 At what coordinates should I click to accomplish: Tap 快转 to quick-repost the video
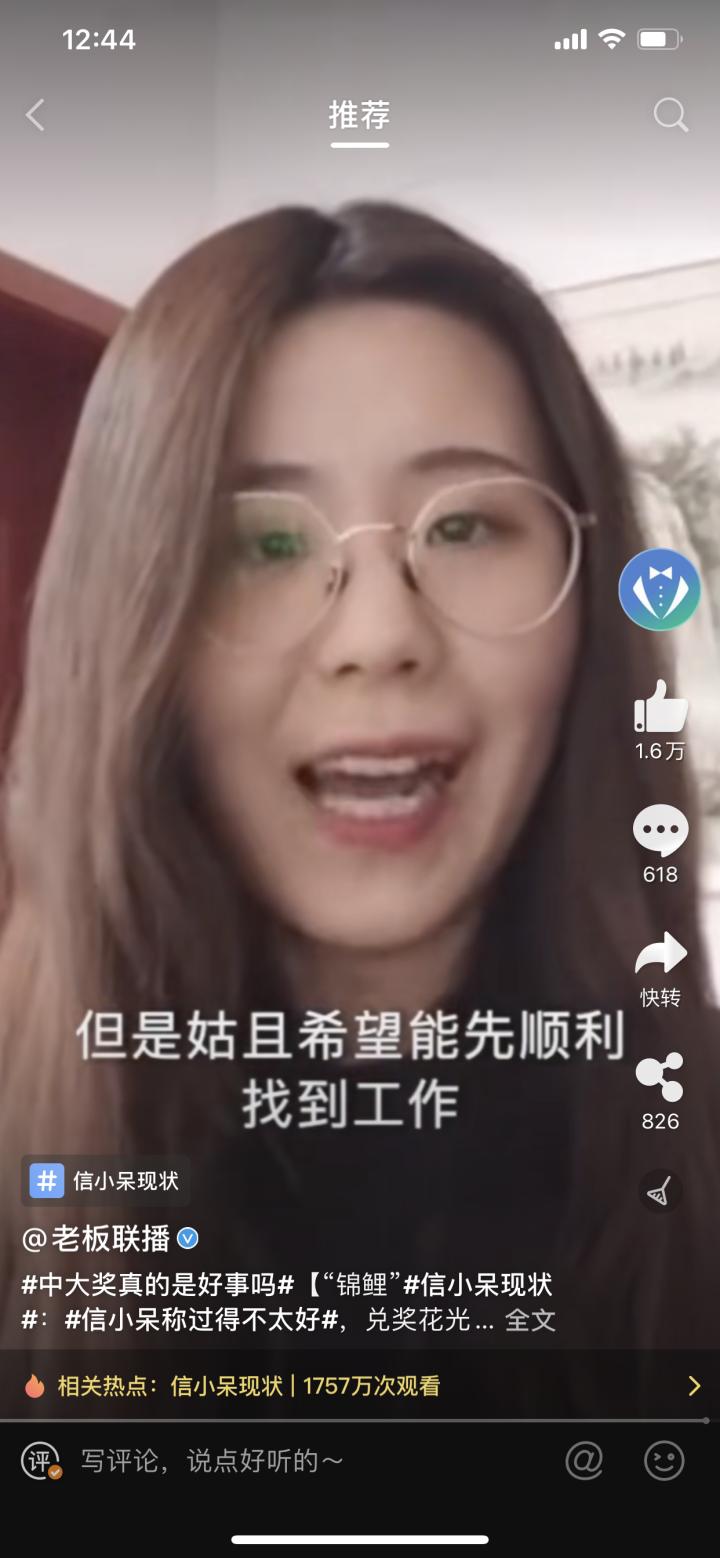(660, 956)
